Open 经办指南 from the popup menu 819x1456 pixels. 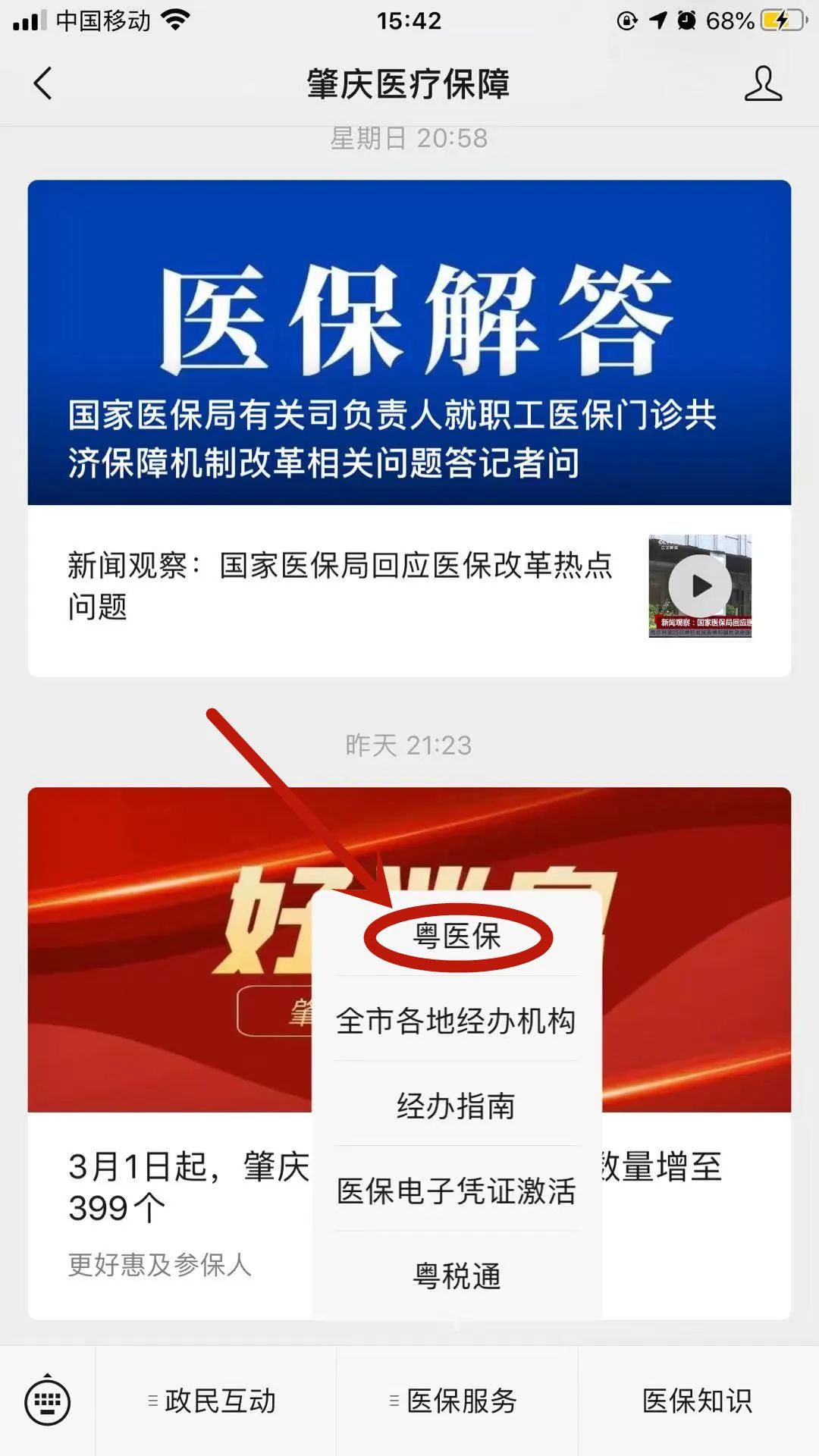(x=457, y=1106)
